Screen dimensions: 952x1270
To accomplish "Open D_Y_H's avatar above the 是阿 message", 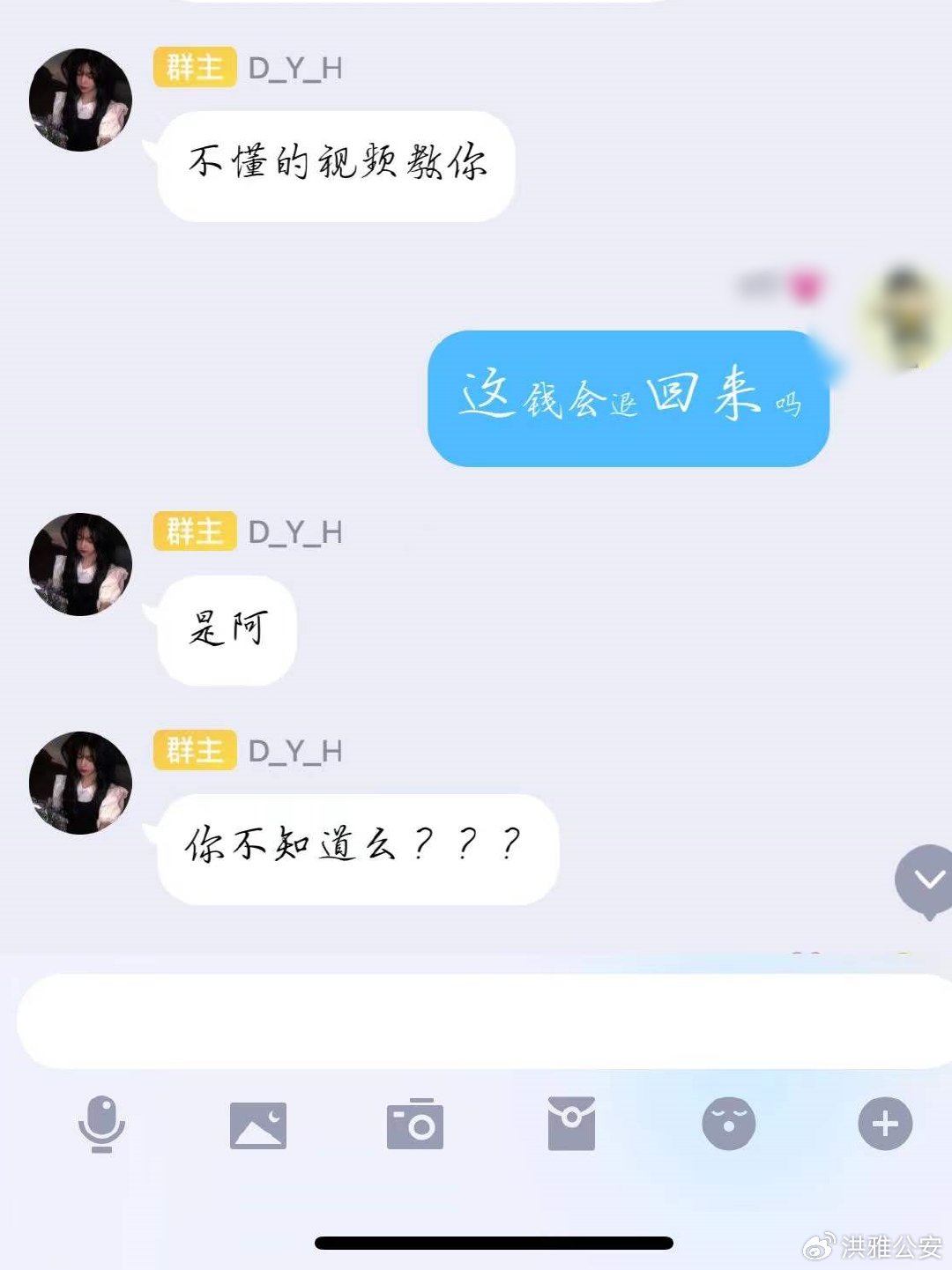I will click(80, 564).
